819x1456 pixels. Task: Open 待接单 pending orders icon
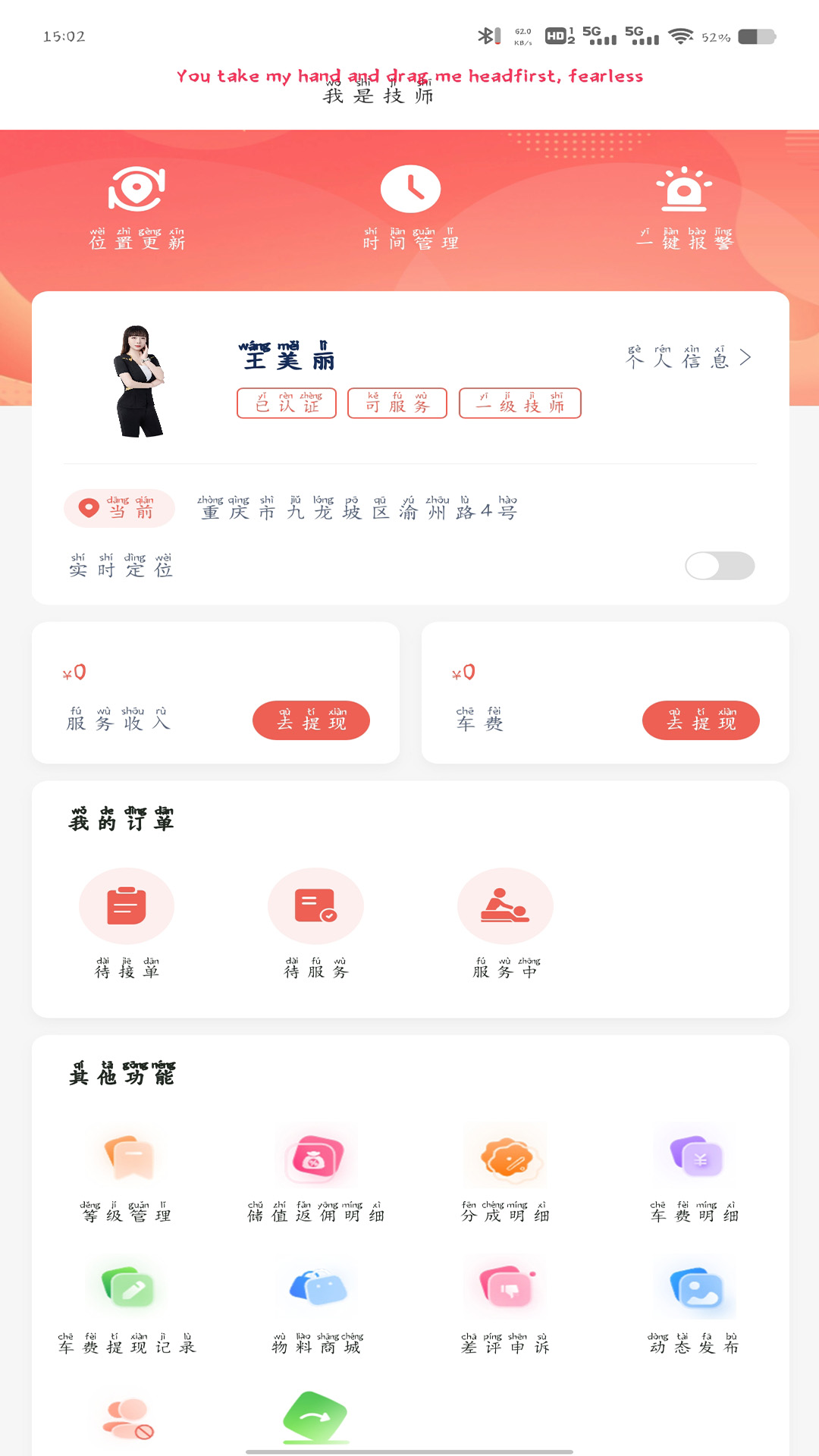click(127, 905)
